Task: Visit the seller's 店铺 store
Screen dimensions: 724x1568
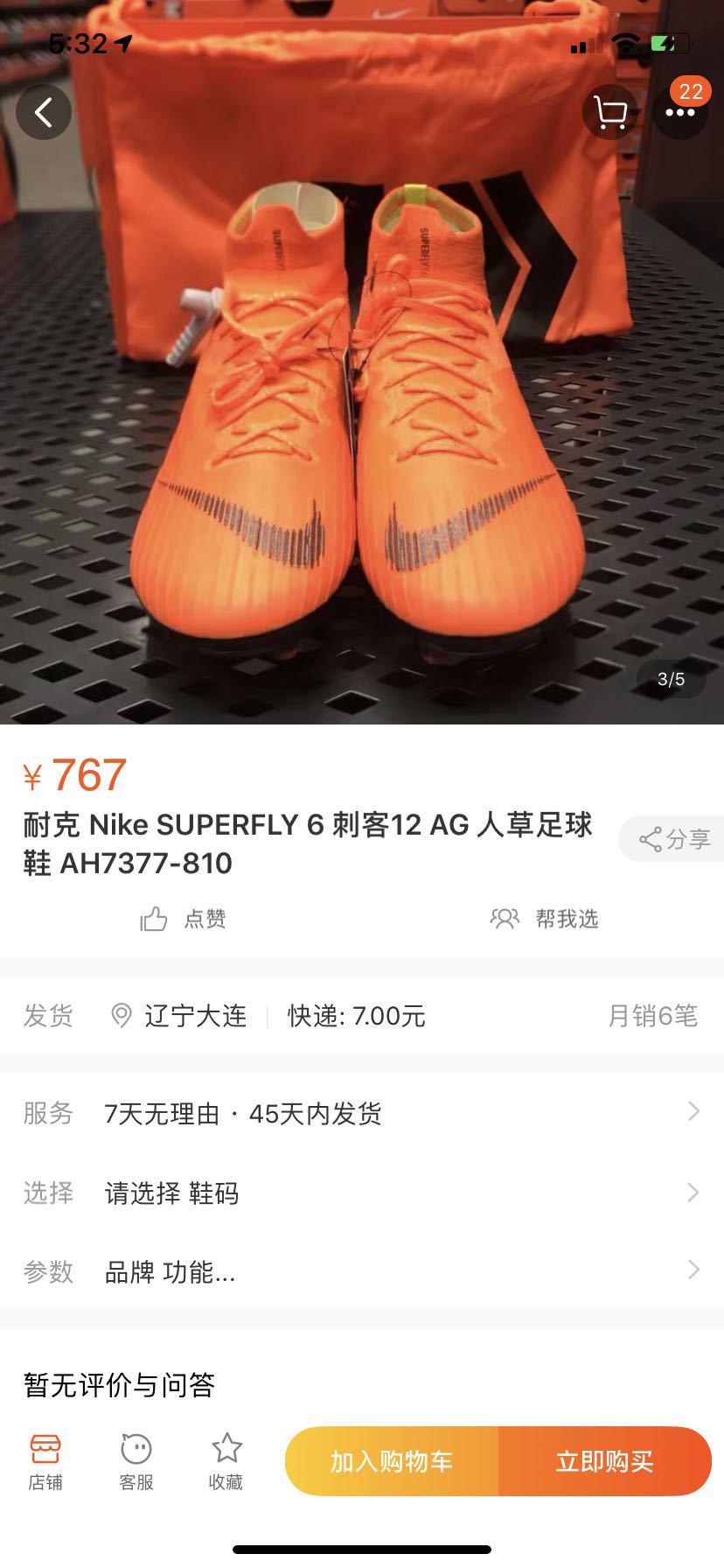Action: click(45, 1461)
